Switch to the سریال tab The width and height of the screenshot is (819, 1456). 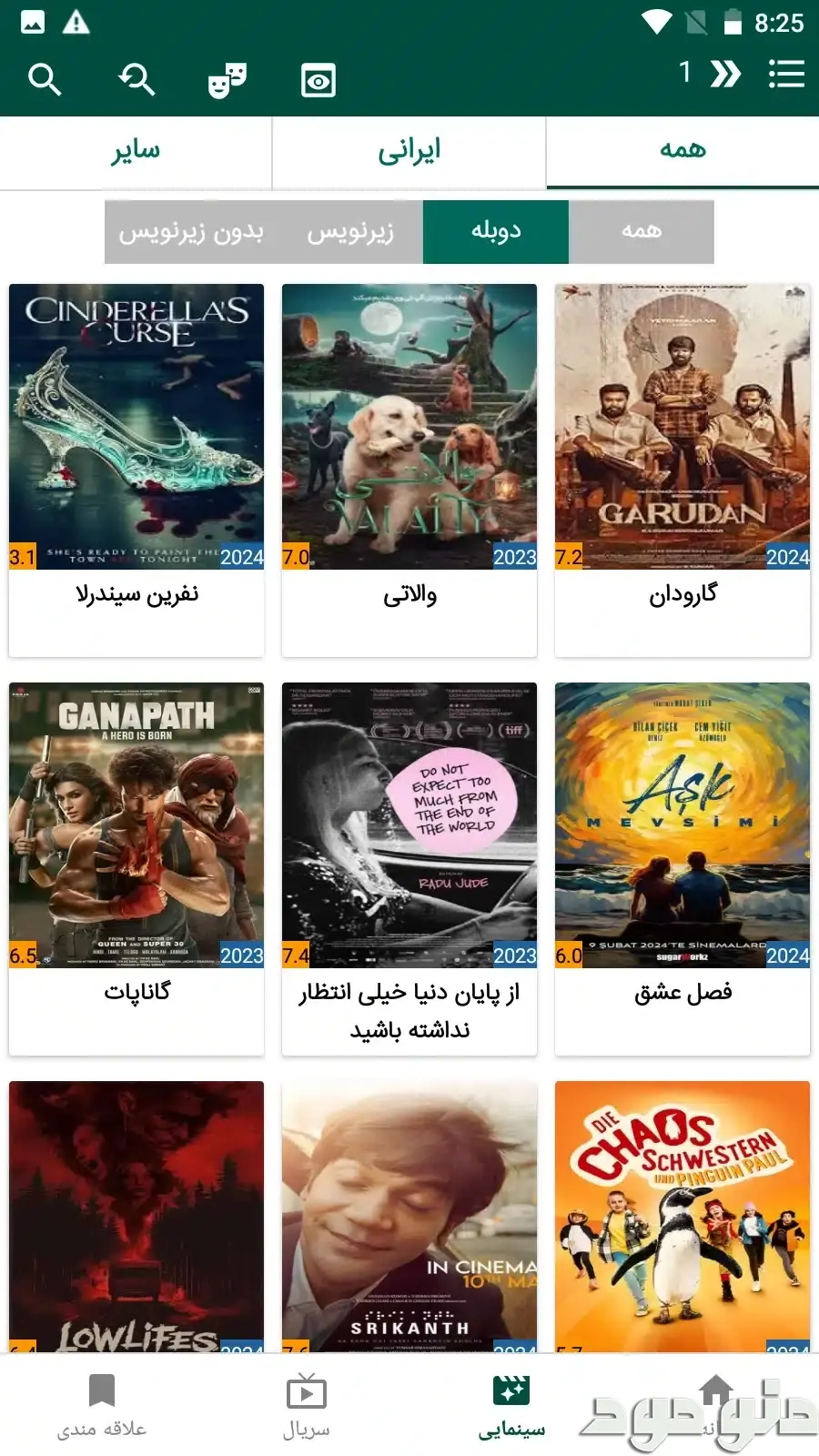[306, 1406]
